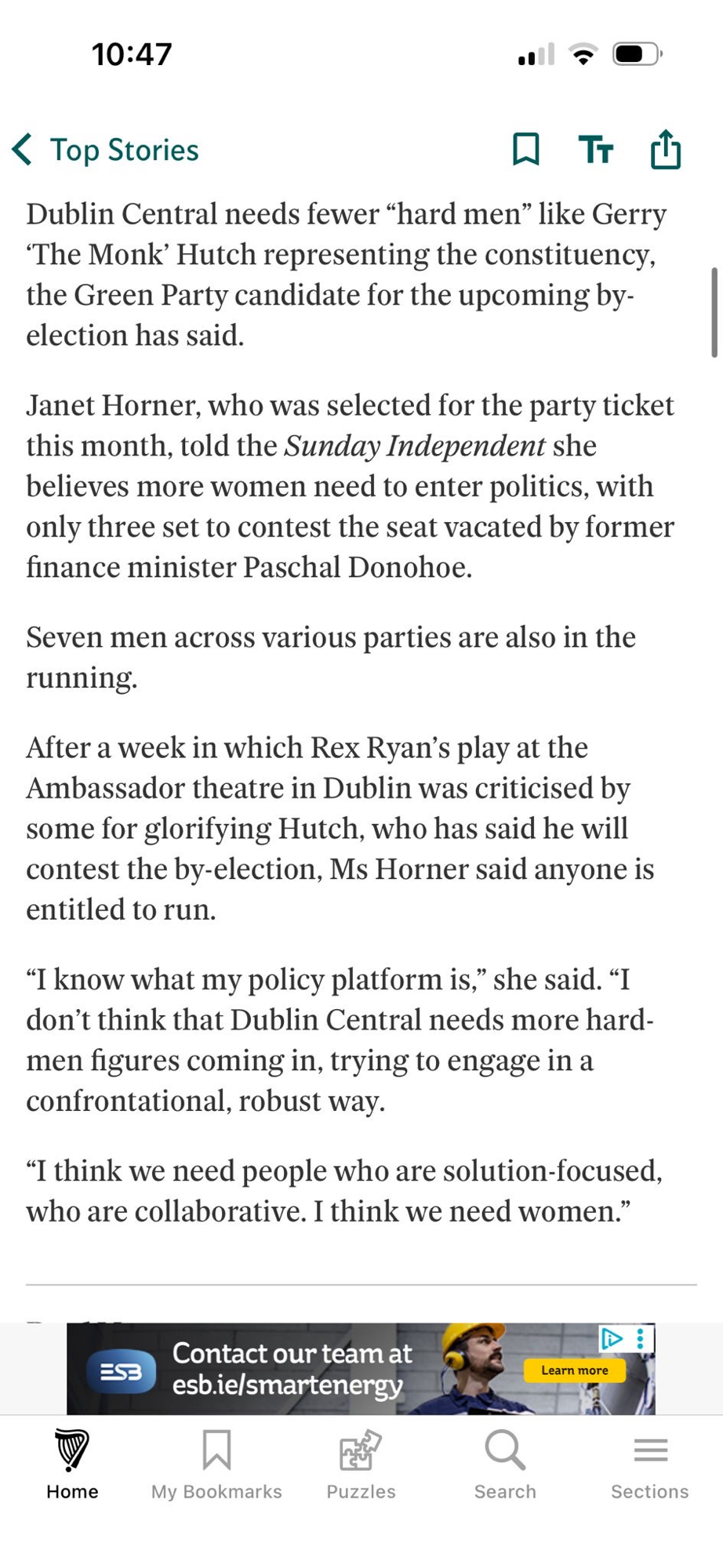
Task: Share this article
Action: click(665, 149)
